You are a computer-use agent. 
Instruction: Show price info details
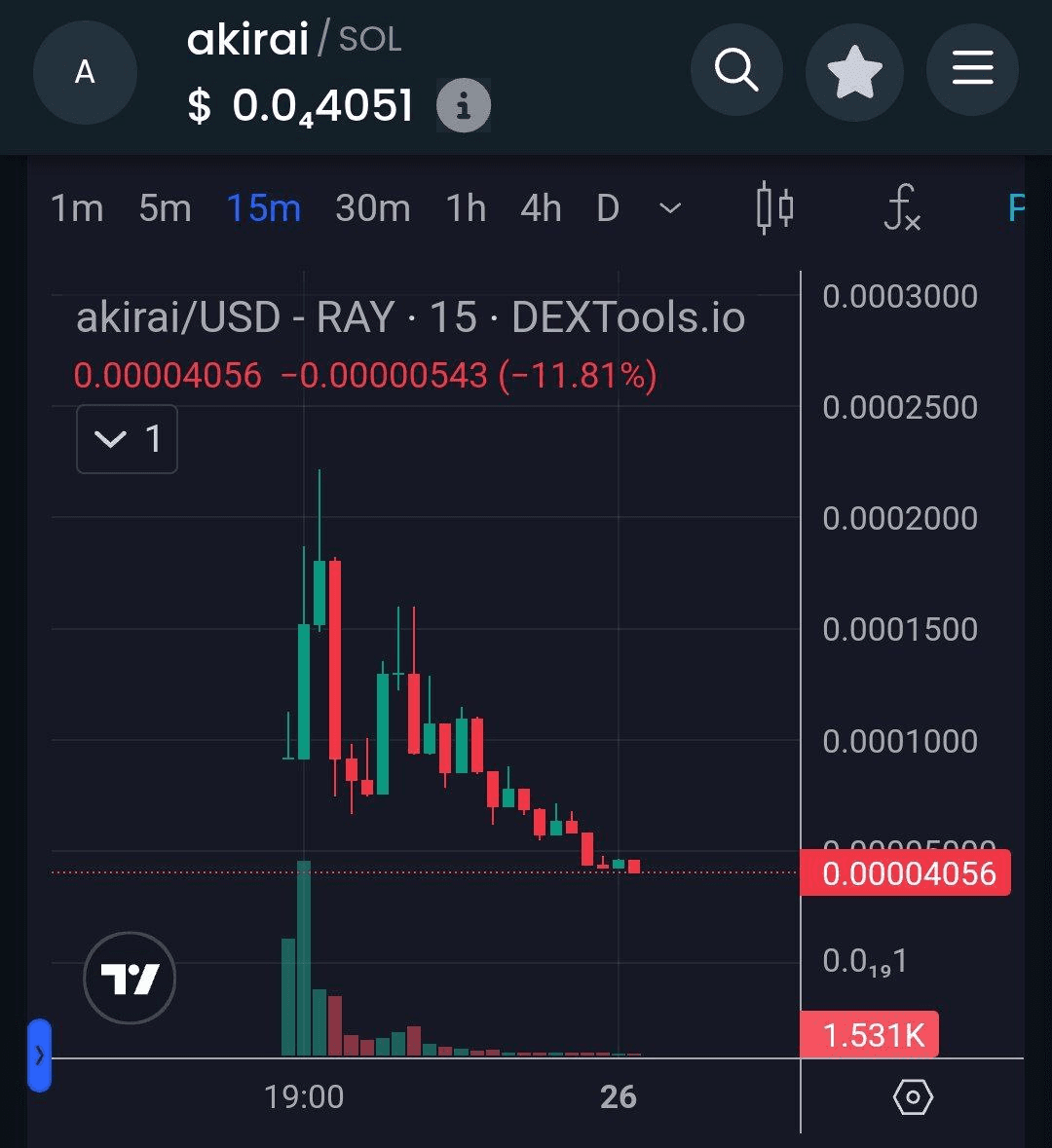[x=463, y=105]
